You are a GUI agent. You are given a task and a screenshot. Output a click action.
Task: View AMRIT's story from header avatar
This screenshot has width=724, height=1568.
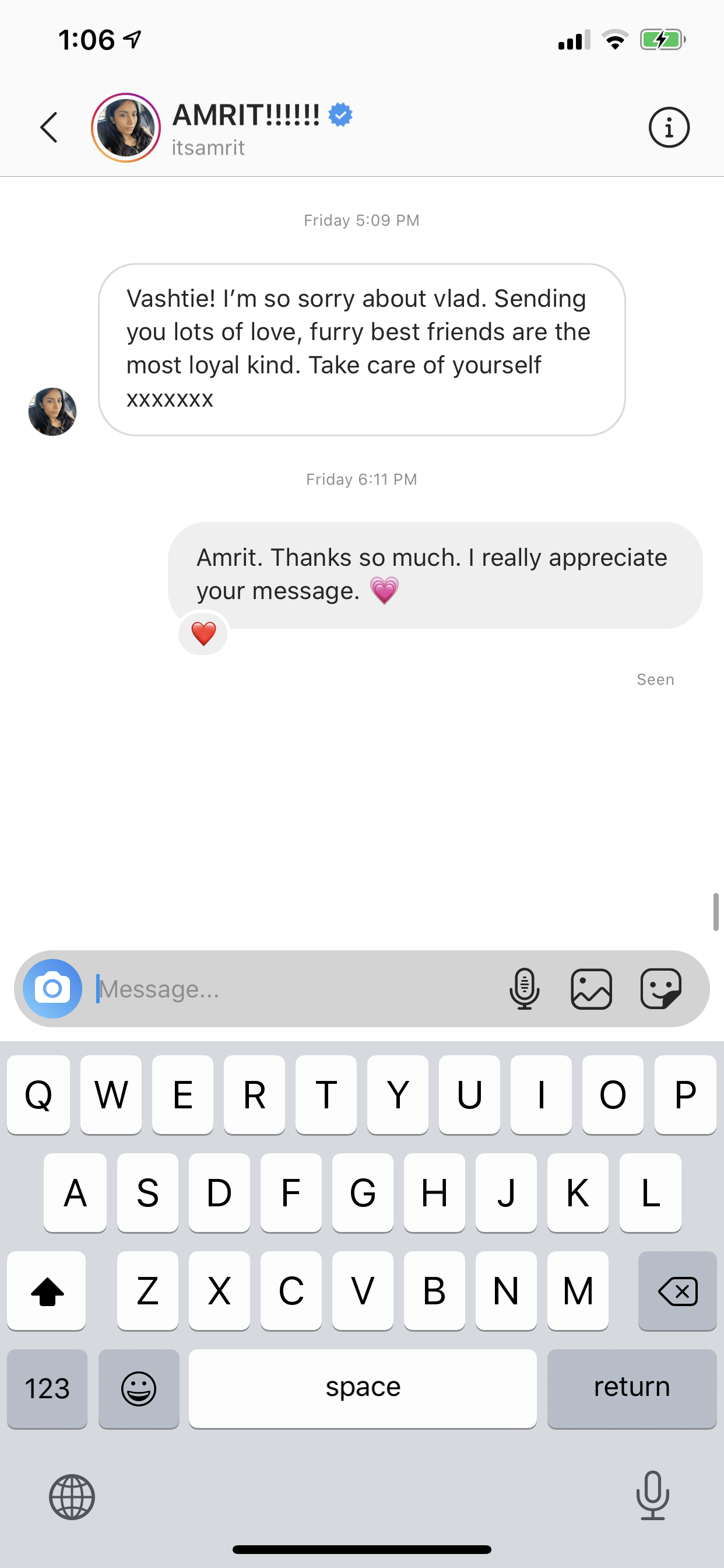pos(126,128)
